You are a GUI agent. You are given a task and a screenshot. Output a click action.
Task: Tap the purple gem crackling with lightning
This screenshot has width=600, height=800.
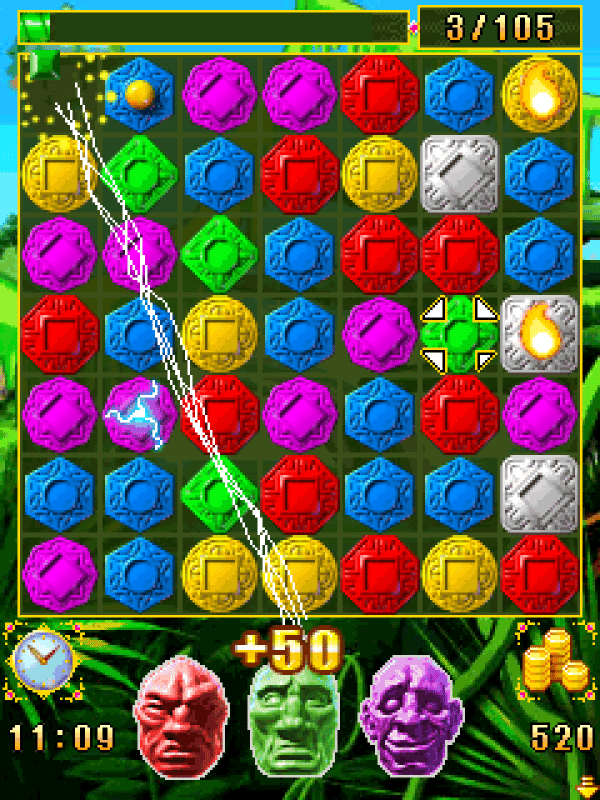pyautogui.click(x=140, y=414)
